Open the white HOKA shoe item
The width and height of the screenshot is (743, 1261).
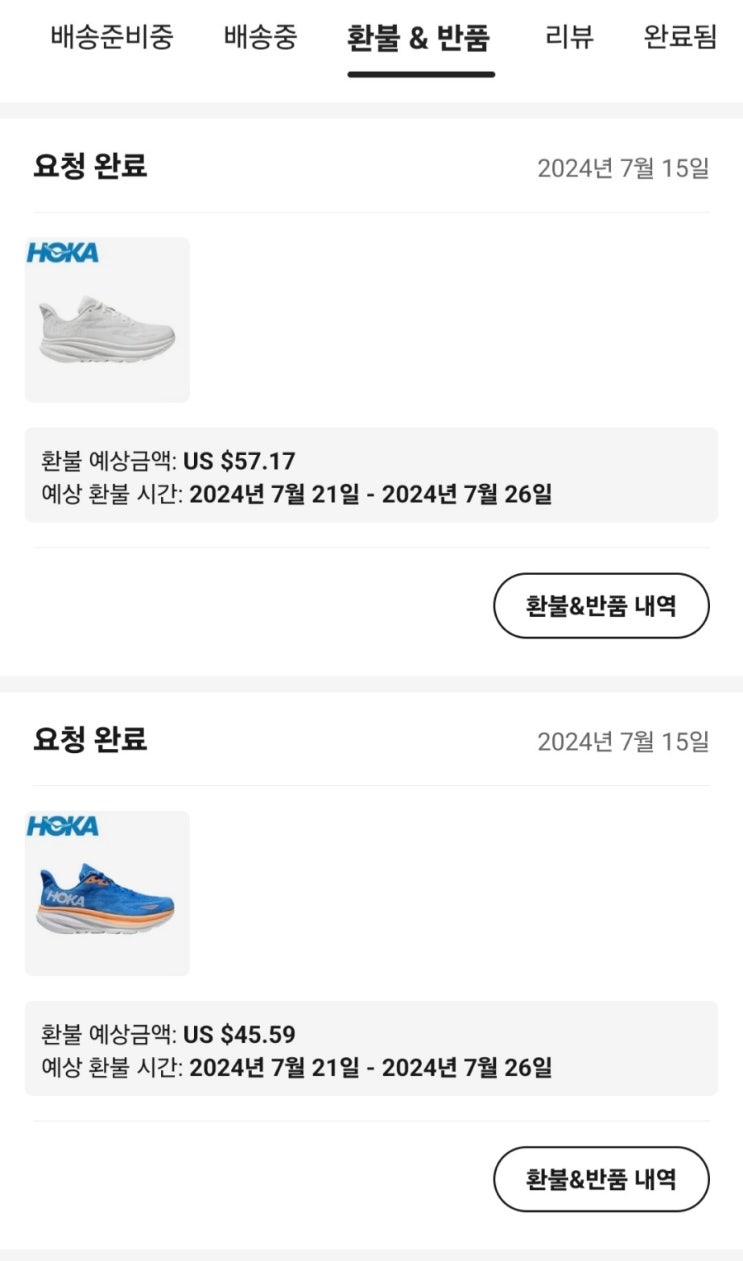(107, 320)
